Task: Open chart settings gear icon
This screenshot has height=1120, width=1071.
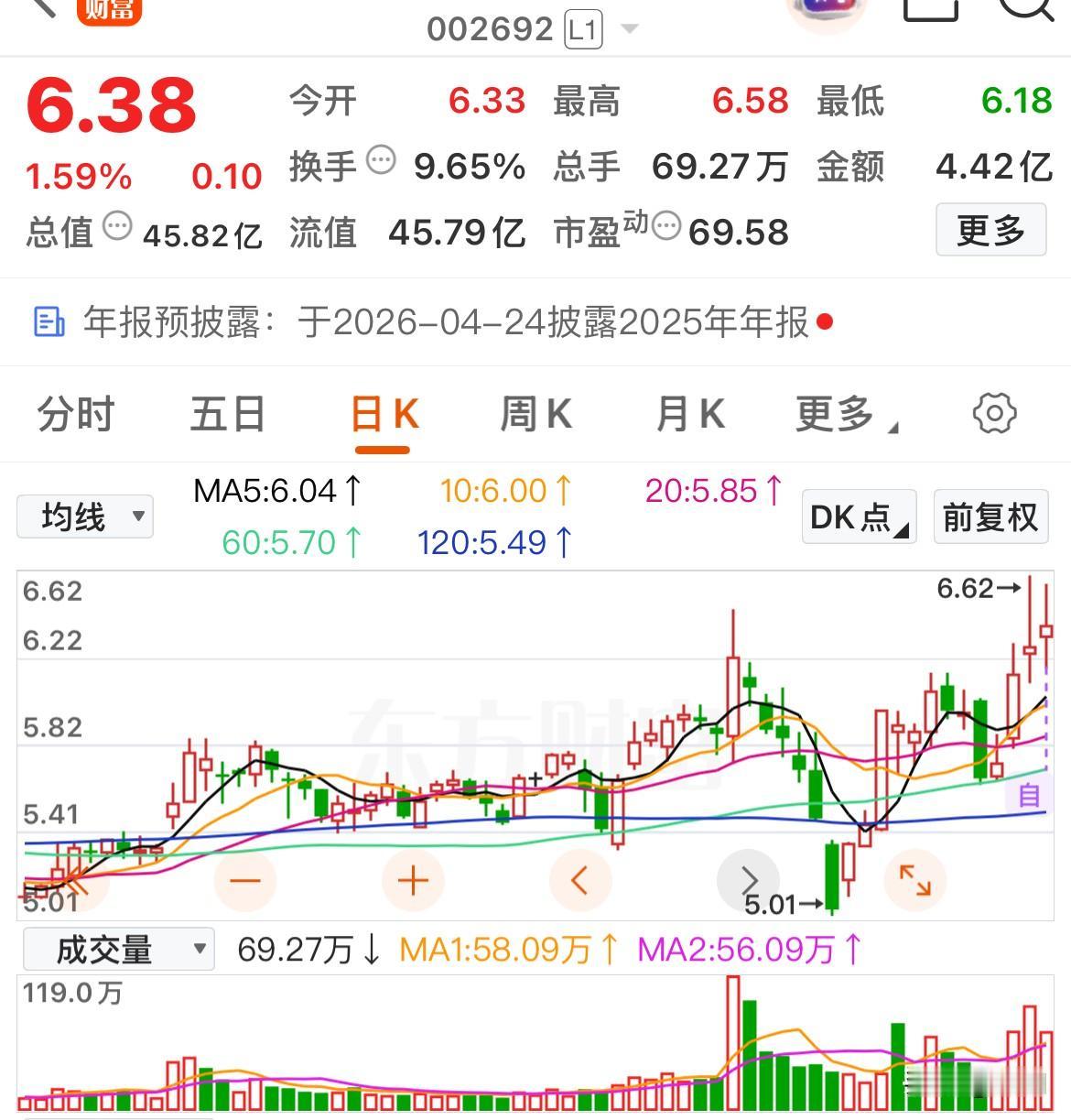Action: pos(994,414)
